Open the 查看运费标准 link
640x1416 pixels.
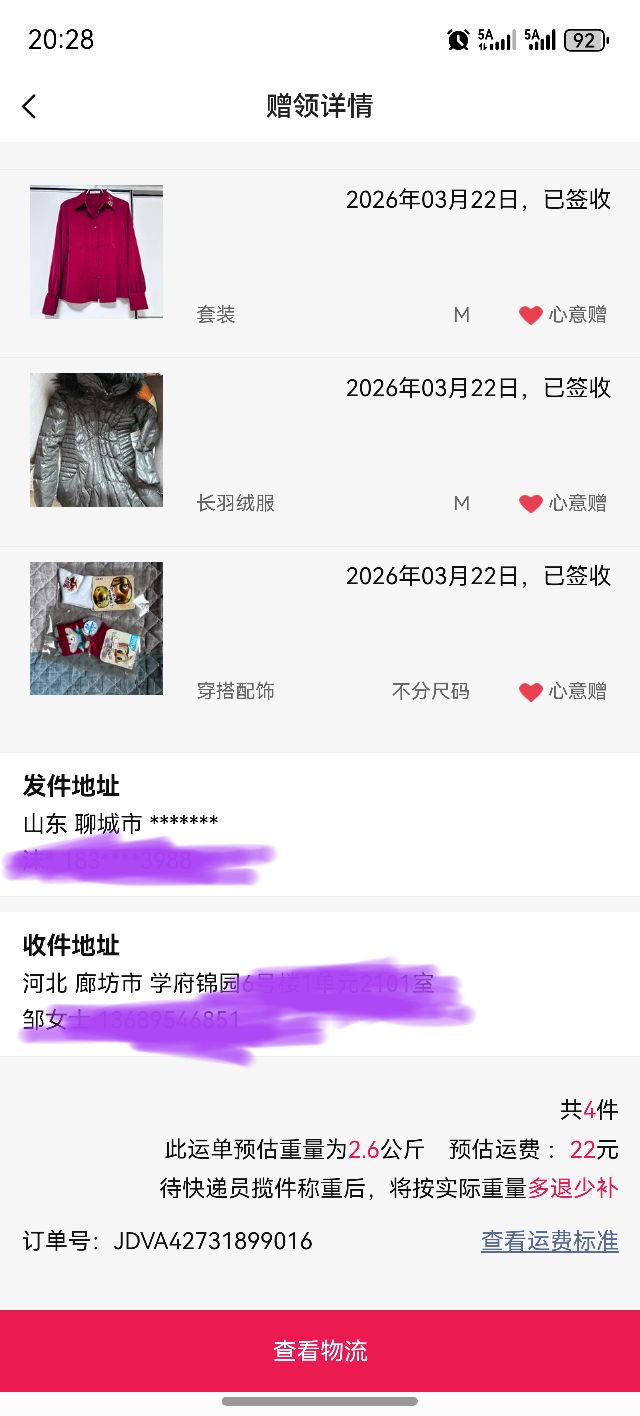click(549, 1241)
